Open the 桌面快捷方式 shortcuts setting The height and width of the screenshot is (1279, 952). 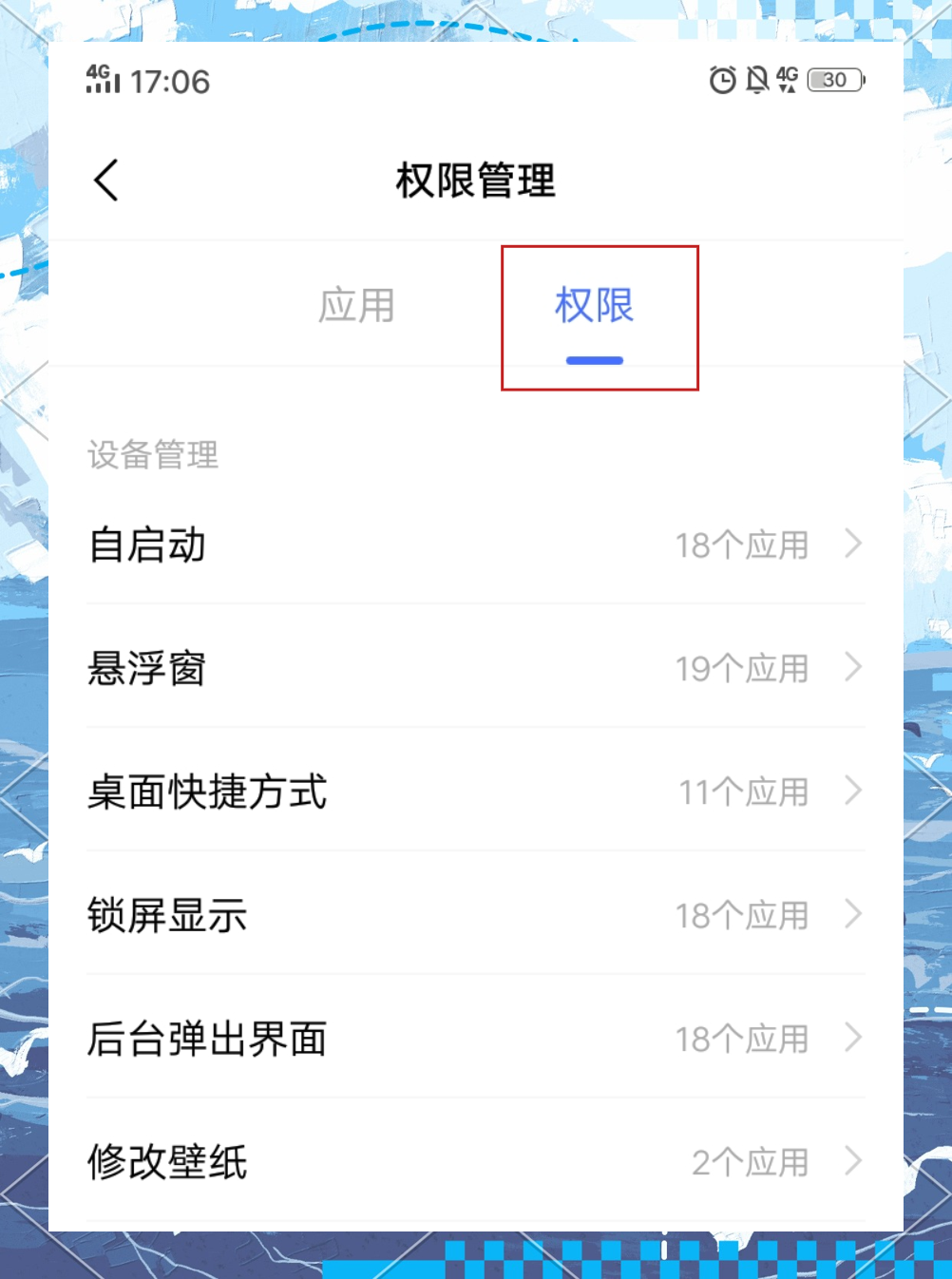pyautogui.click(x=207, y=792)
